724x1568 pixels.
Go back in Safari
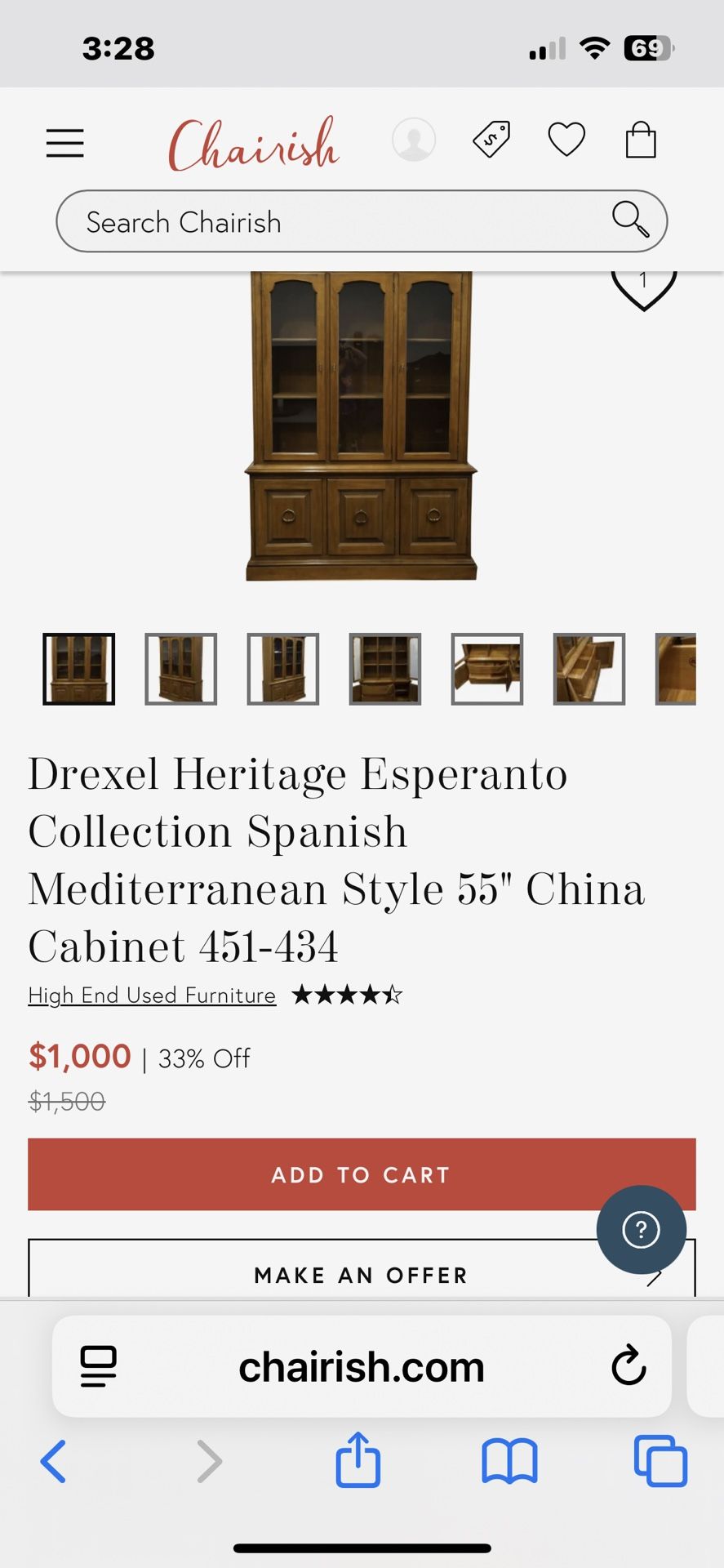point(54,1461)
